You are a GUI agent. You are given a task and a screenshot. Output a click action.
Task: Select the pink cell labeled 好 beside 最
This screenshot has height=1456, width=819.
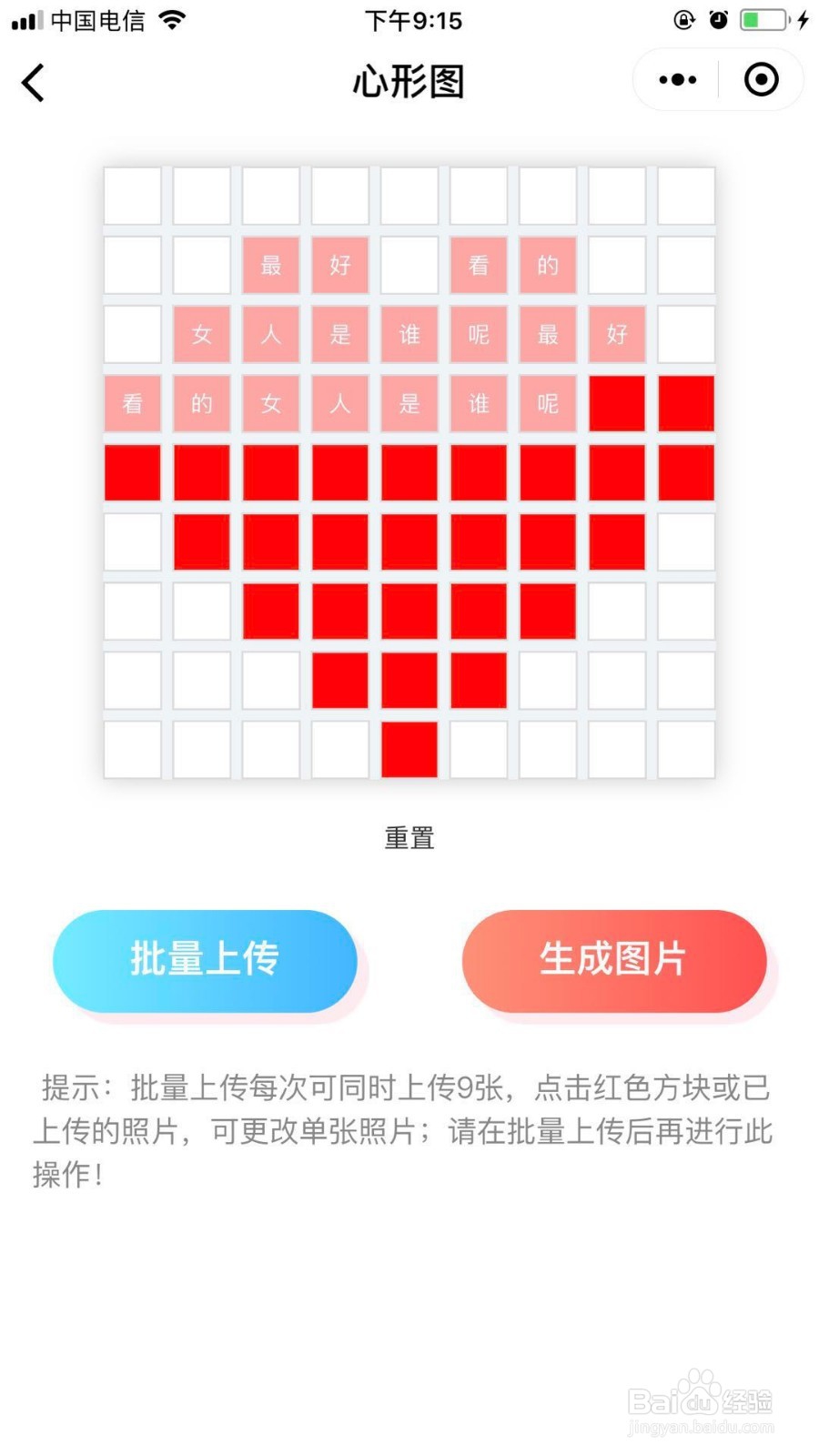pyautogui.click(x=339, y=265)
